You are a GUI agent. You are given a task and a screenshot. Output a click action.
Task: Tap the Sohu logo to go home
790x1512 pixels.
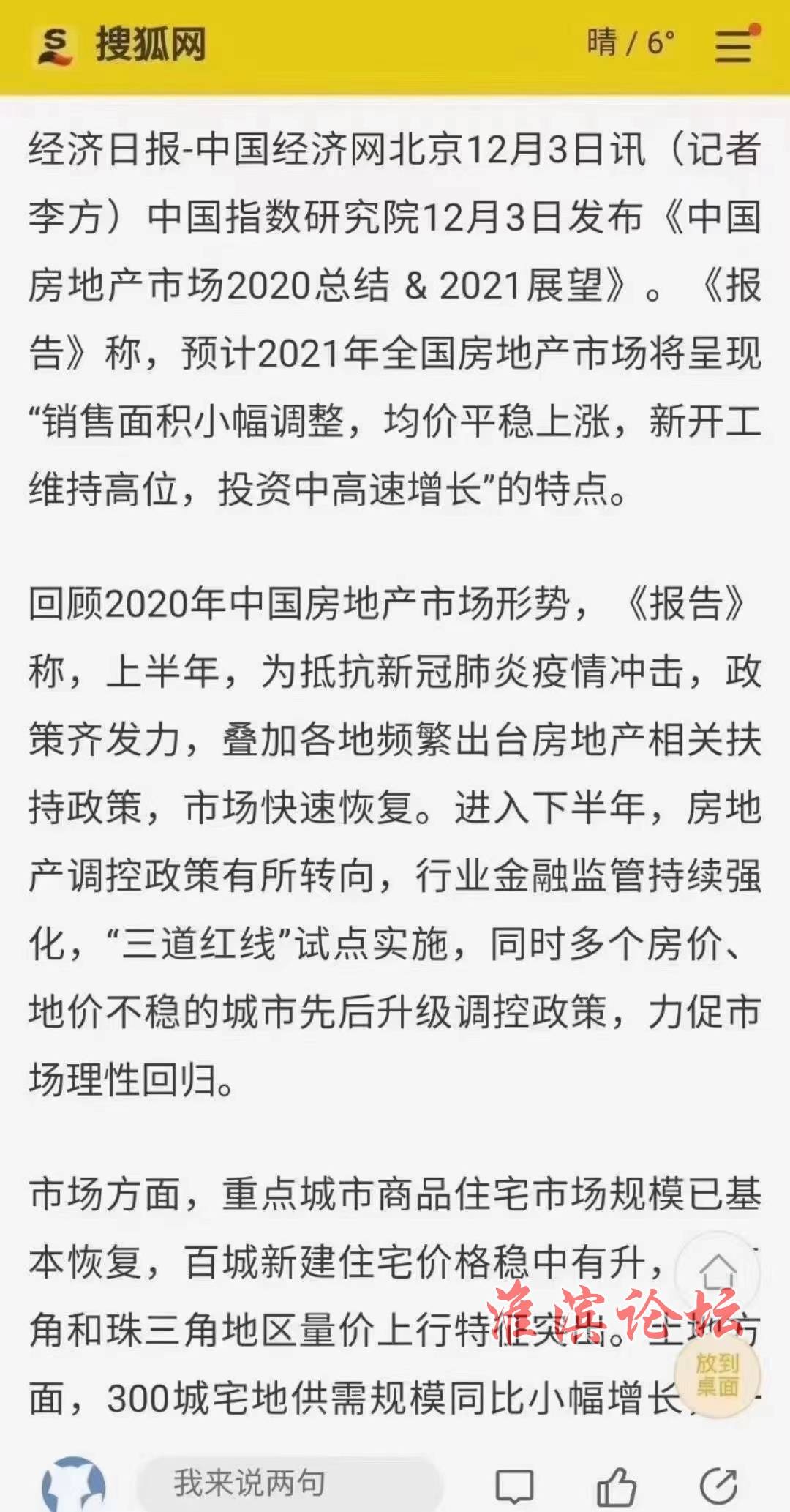click(x=121, y=45)
